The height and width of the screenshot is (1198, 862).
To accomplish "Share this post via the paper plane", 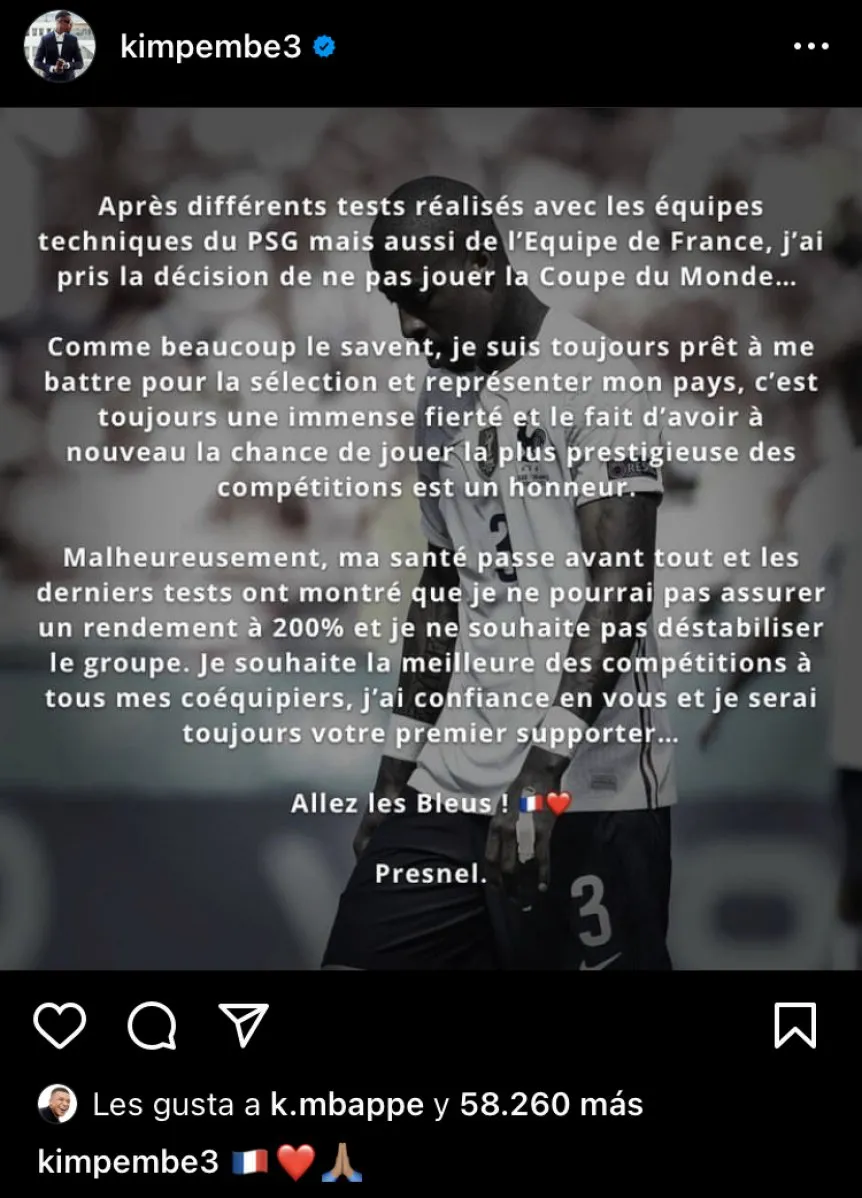I will coord(244,1025).
